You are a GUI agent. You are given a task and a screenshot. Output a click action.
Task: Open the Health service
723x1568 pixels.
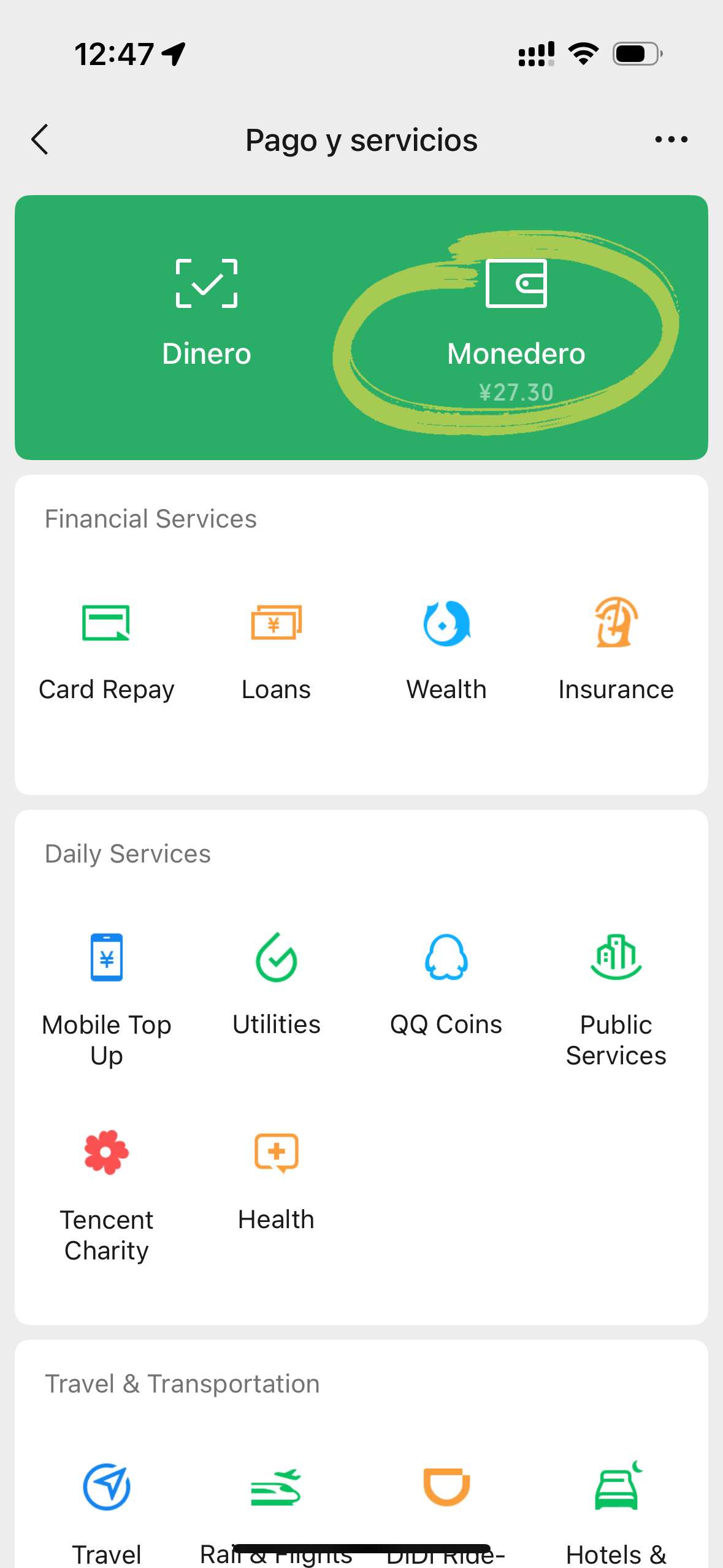tap(276, 1178)
